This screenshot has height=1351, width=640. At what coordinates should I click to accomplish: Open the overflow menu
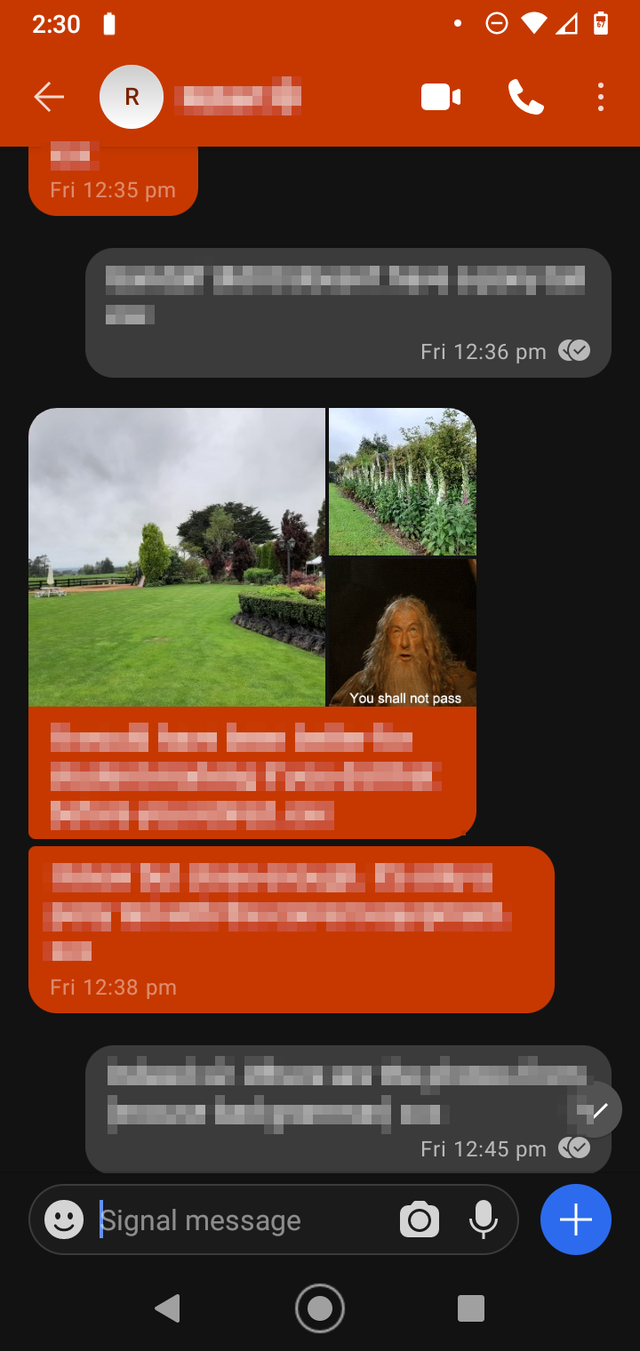pos(600,97)
